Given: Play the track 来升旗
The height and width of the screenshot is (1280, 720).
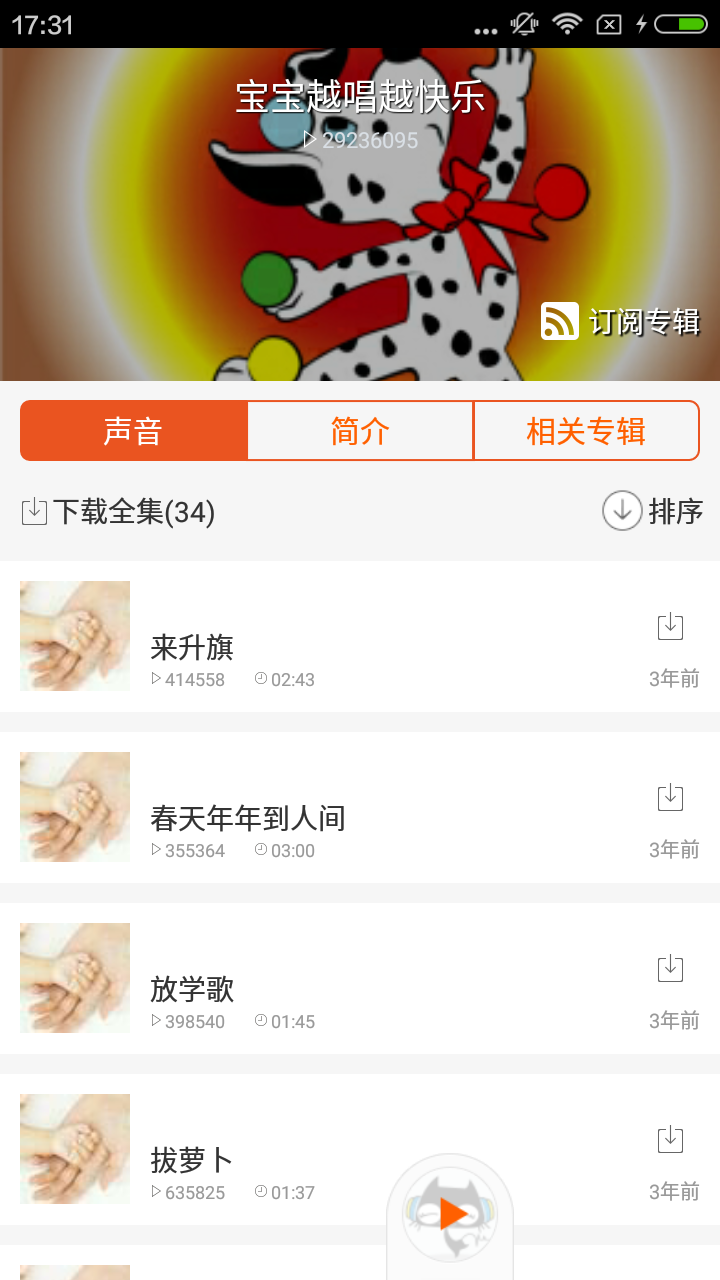Looking at the screenshot, I should 192,647.
